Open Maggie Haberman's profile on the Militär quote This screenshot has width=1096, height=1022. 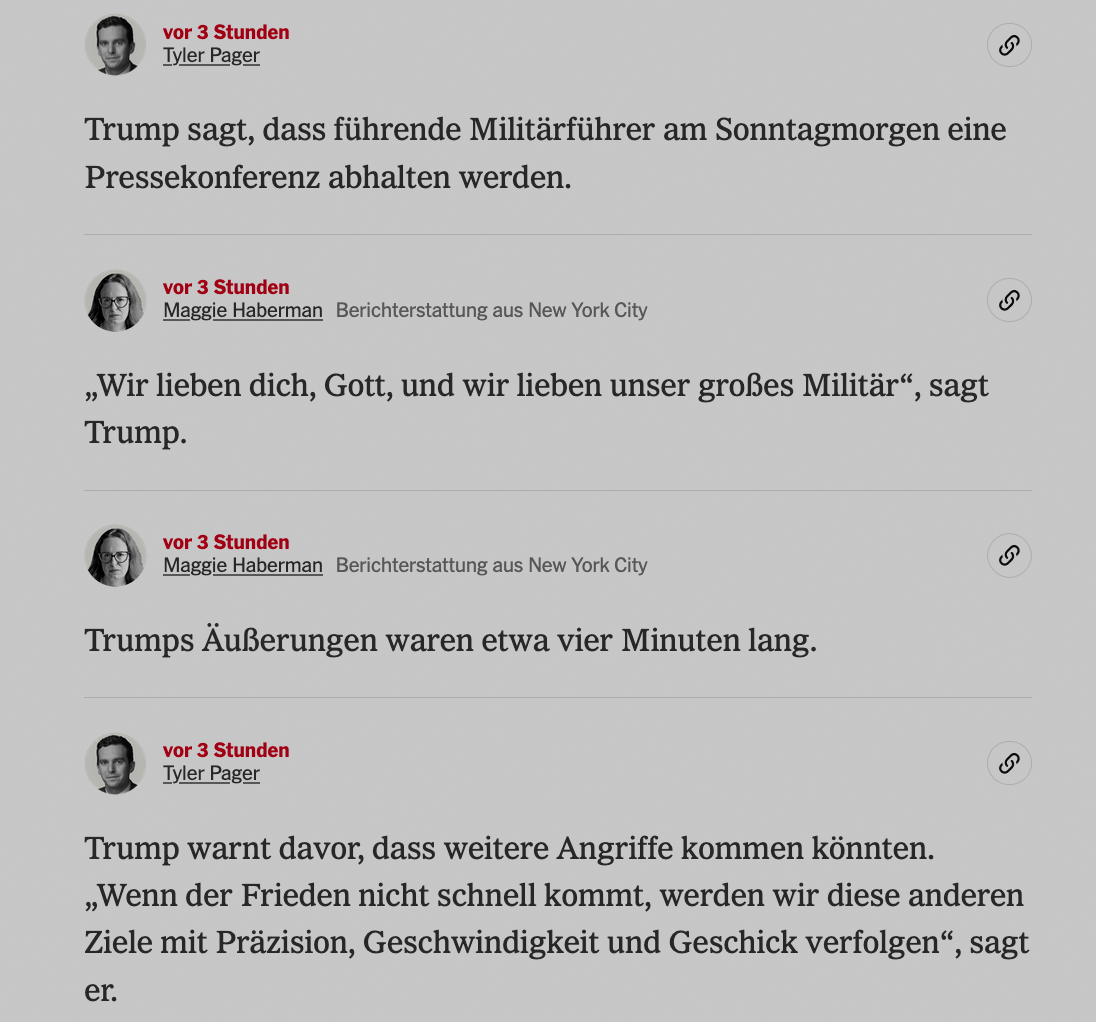pos(243,311)
